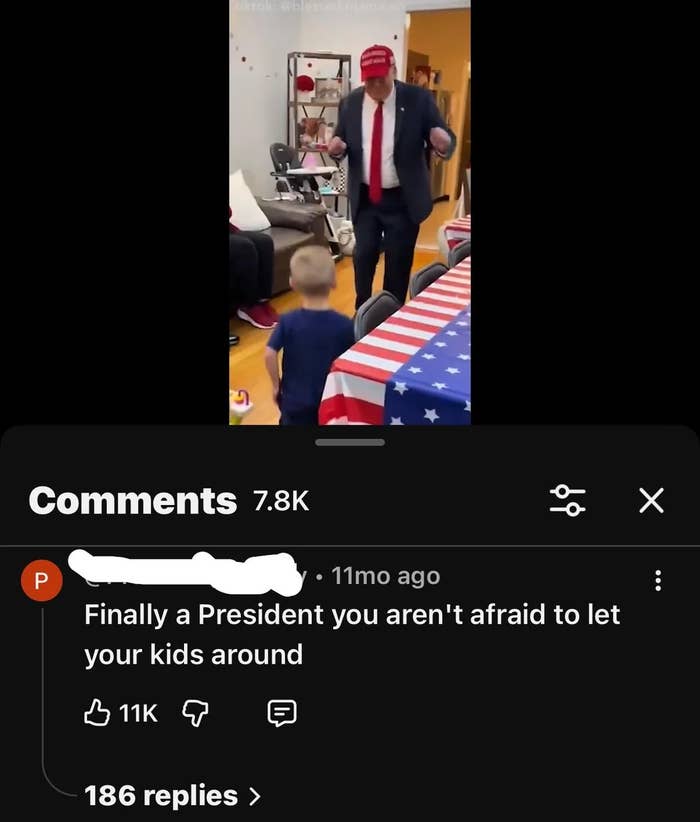Tap the video playing above the comments
The width and height of the screenshot is (700, 822).
(x=350, y=212)
